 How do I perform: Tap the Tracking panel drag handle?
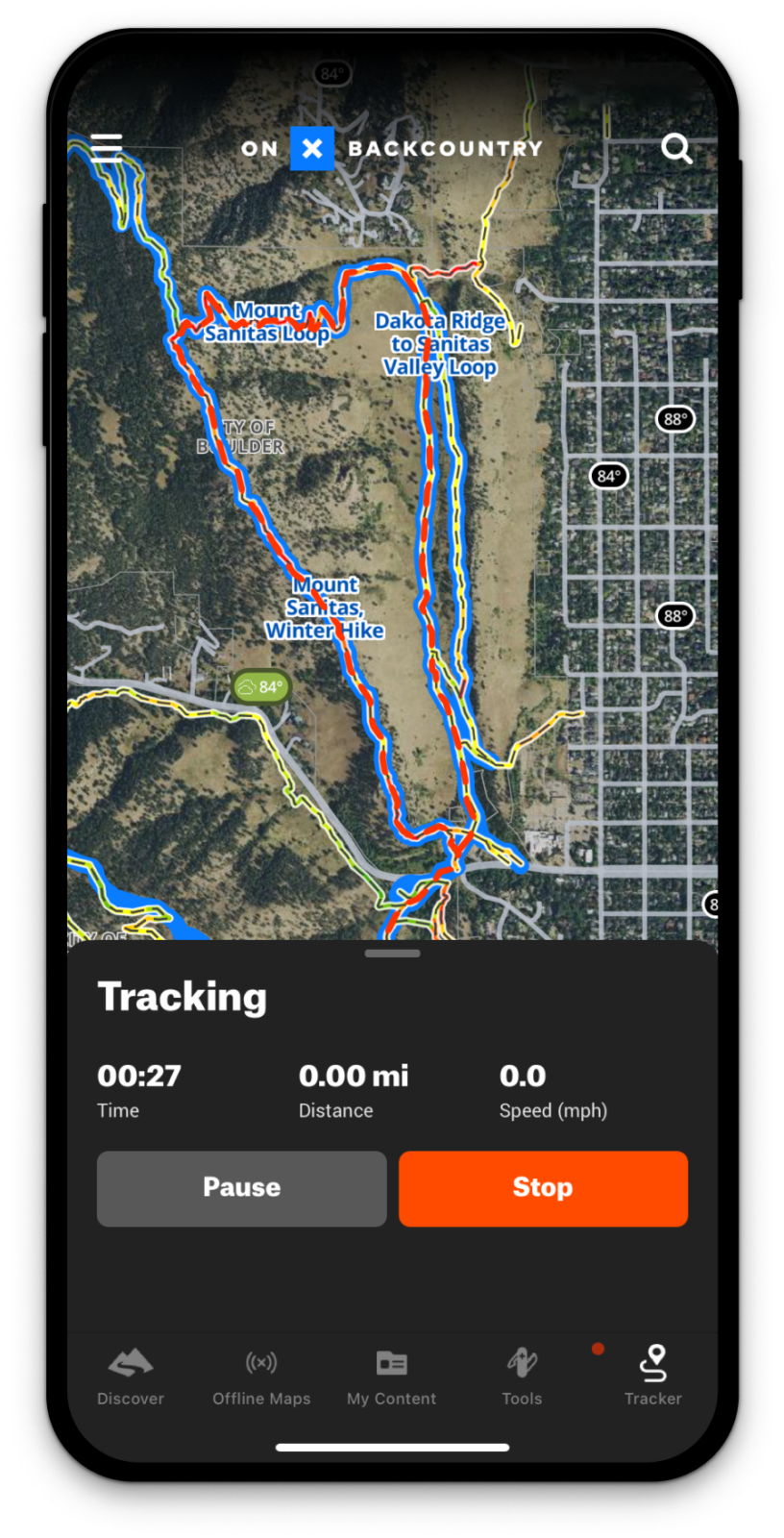coord(392,954)
